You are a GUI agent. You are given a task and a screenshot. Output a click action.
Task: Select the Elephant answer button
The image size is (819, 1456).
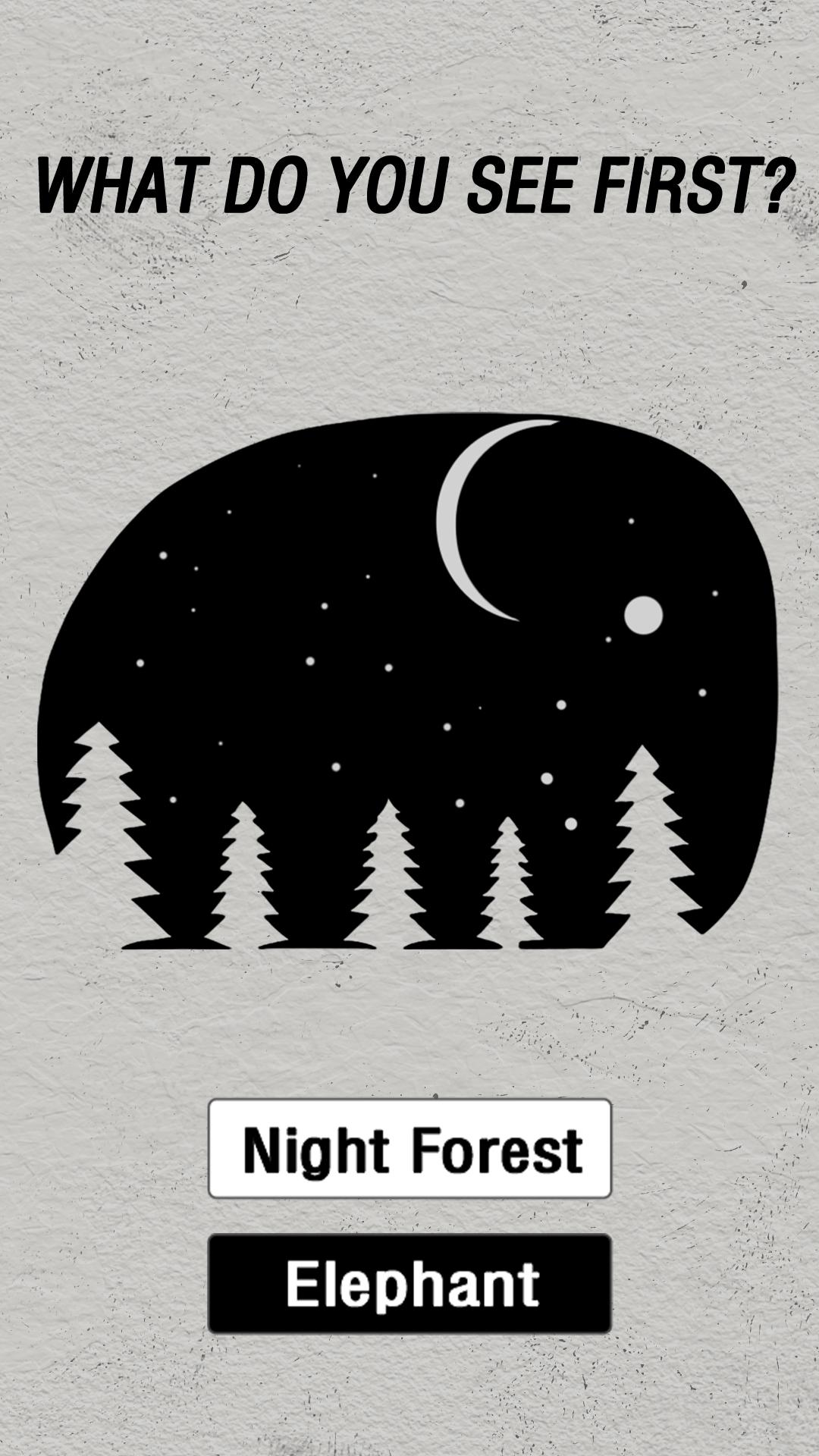click(x=409, y=1284)
